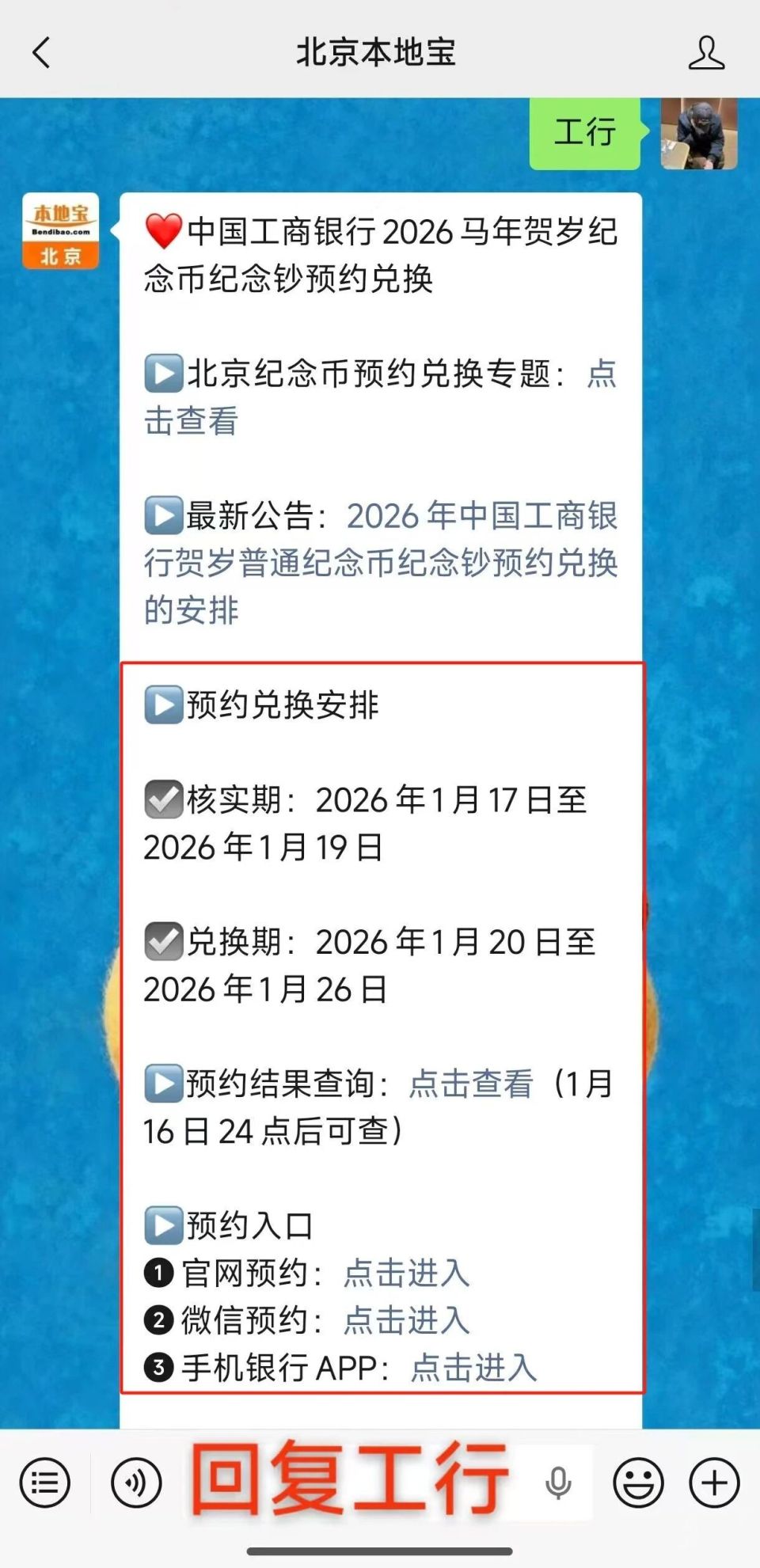Open the chat list icon at bottom left
Viewport: 760px width, 1568px height.
[x=45, y=1483]
